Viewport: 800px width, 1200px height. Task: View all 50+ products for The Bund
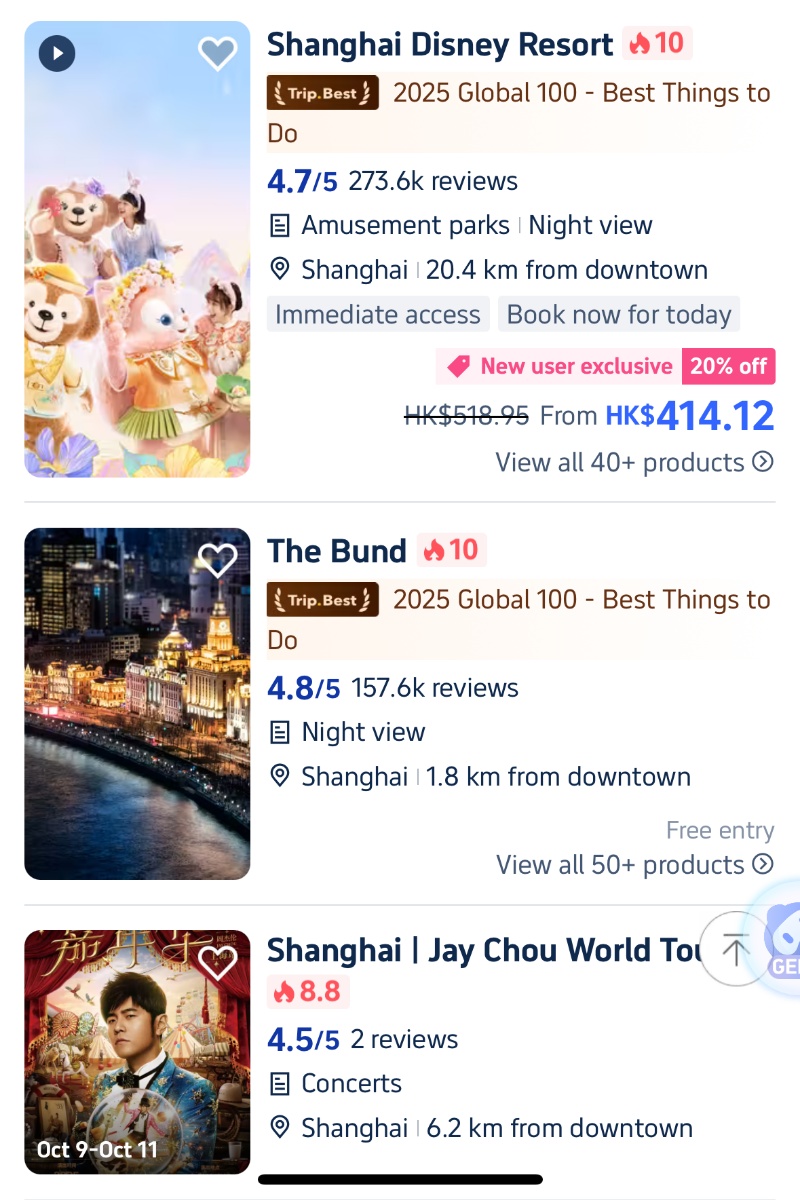point(634,864)
